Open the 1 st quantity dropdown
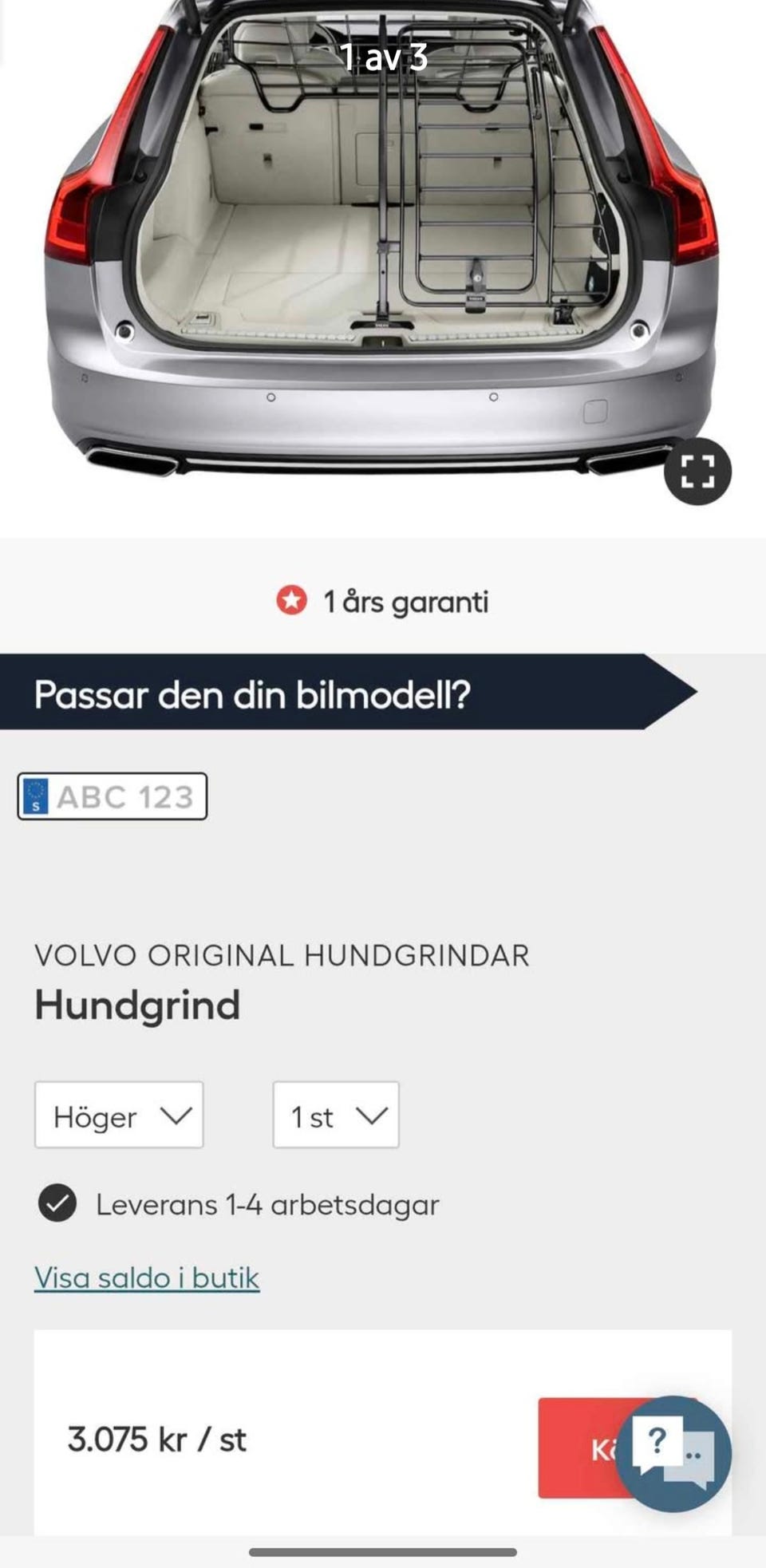 pyautogui.click(x=336, y=1115)
